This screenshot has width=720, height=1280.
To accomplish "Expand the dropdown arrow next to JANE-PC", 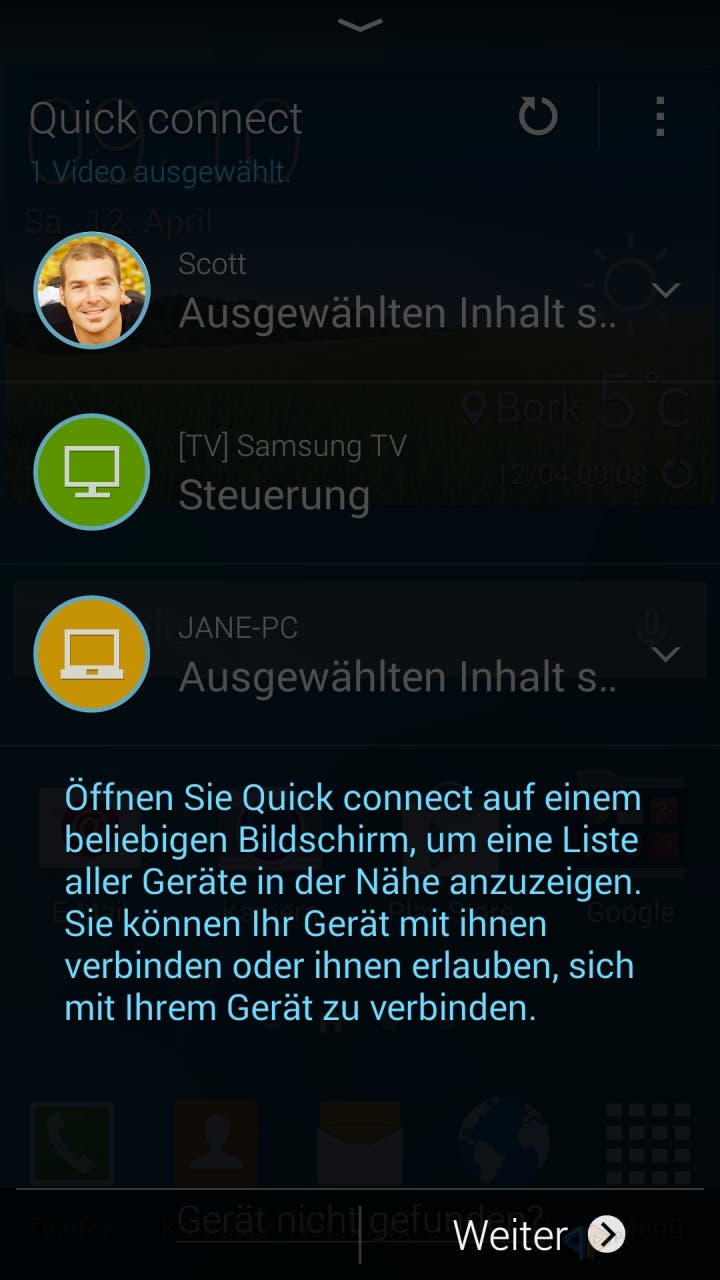I will point(665,654).
